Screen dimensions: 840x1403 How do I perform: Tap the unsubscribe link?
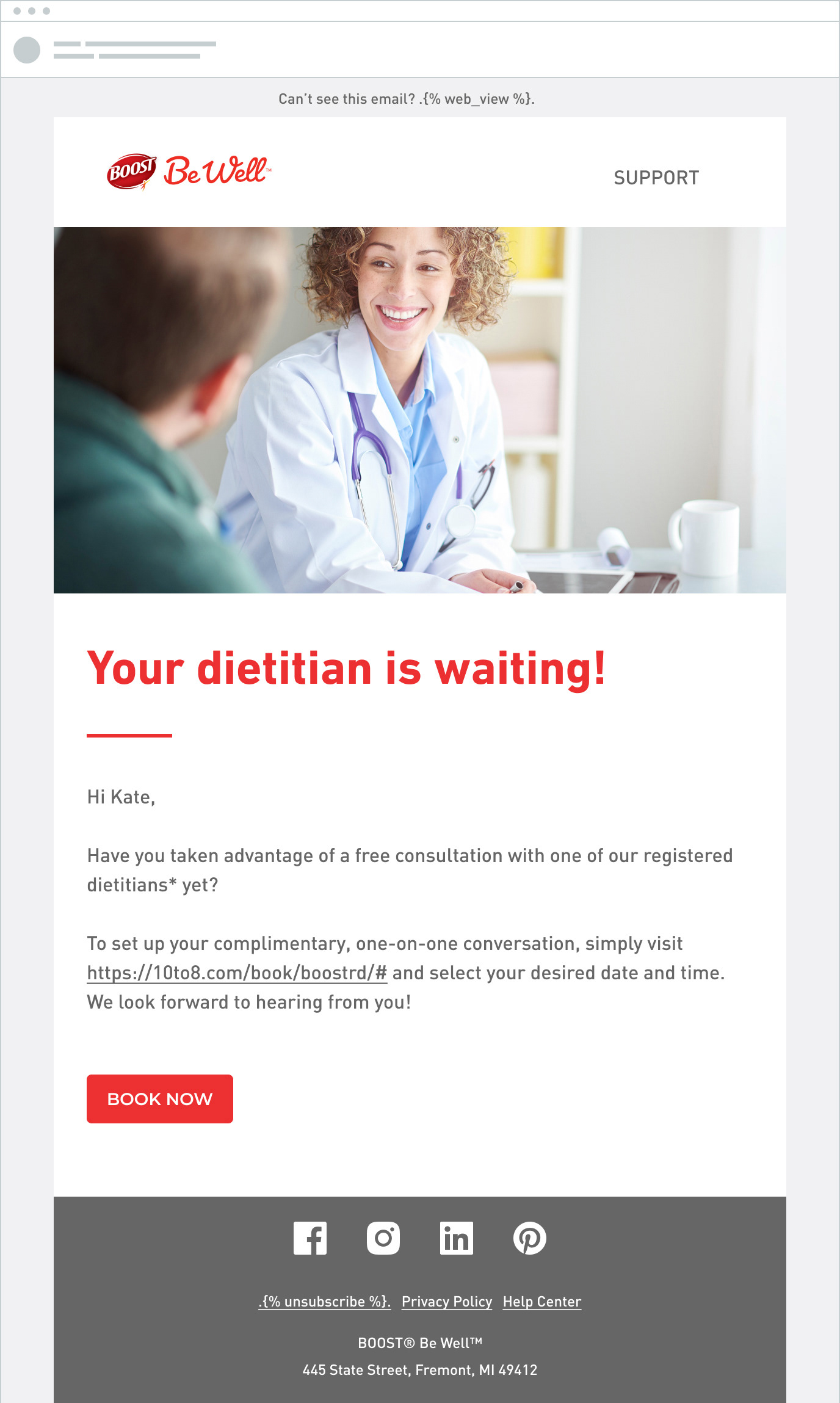click(x=325, y=1302)
